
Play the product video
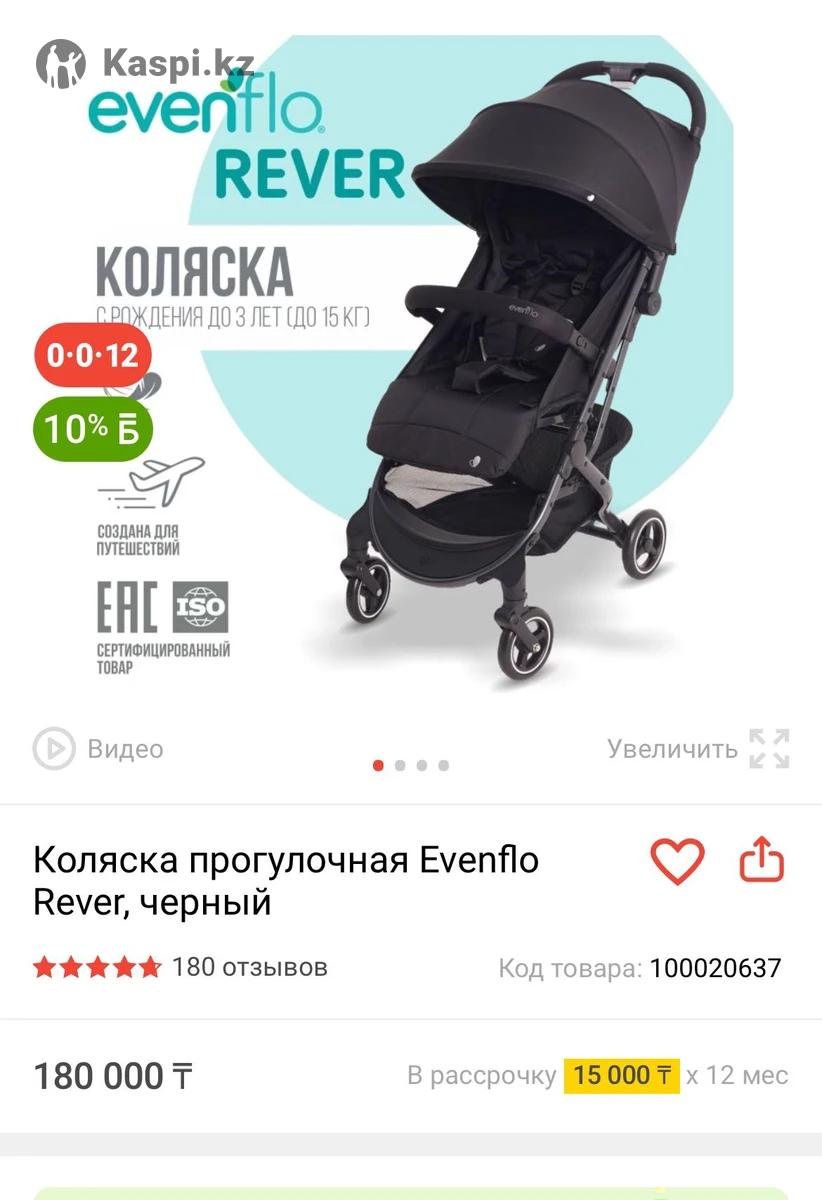[97, 749]
